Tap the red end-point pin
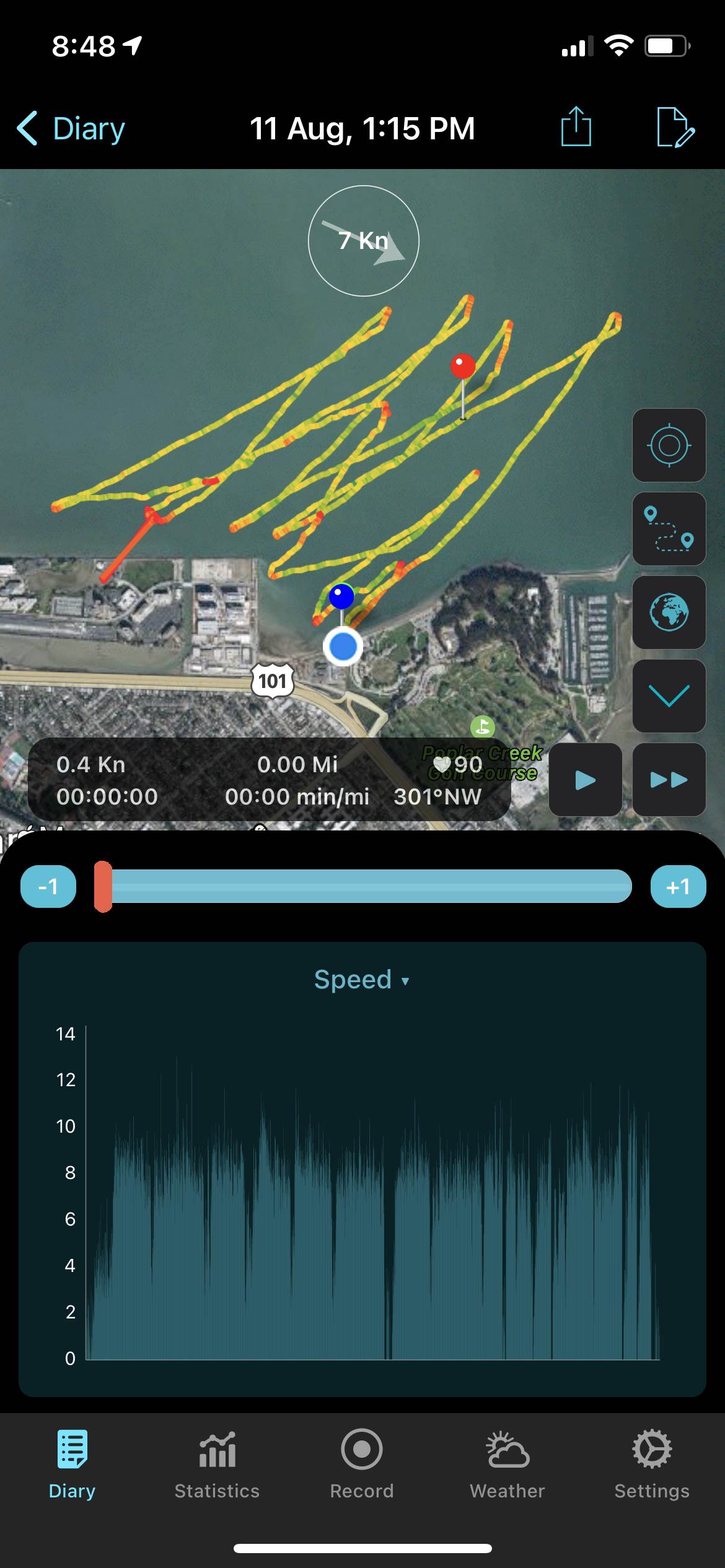Viewport: 725px width, 1568px height. point(462,368)
